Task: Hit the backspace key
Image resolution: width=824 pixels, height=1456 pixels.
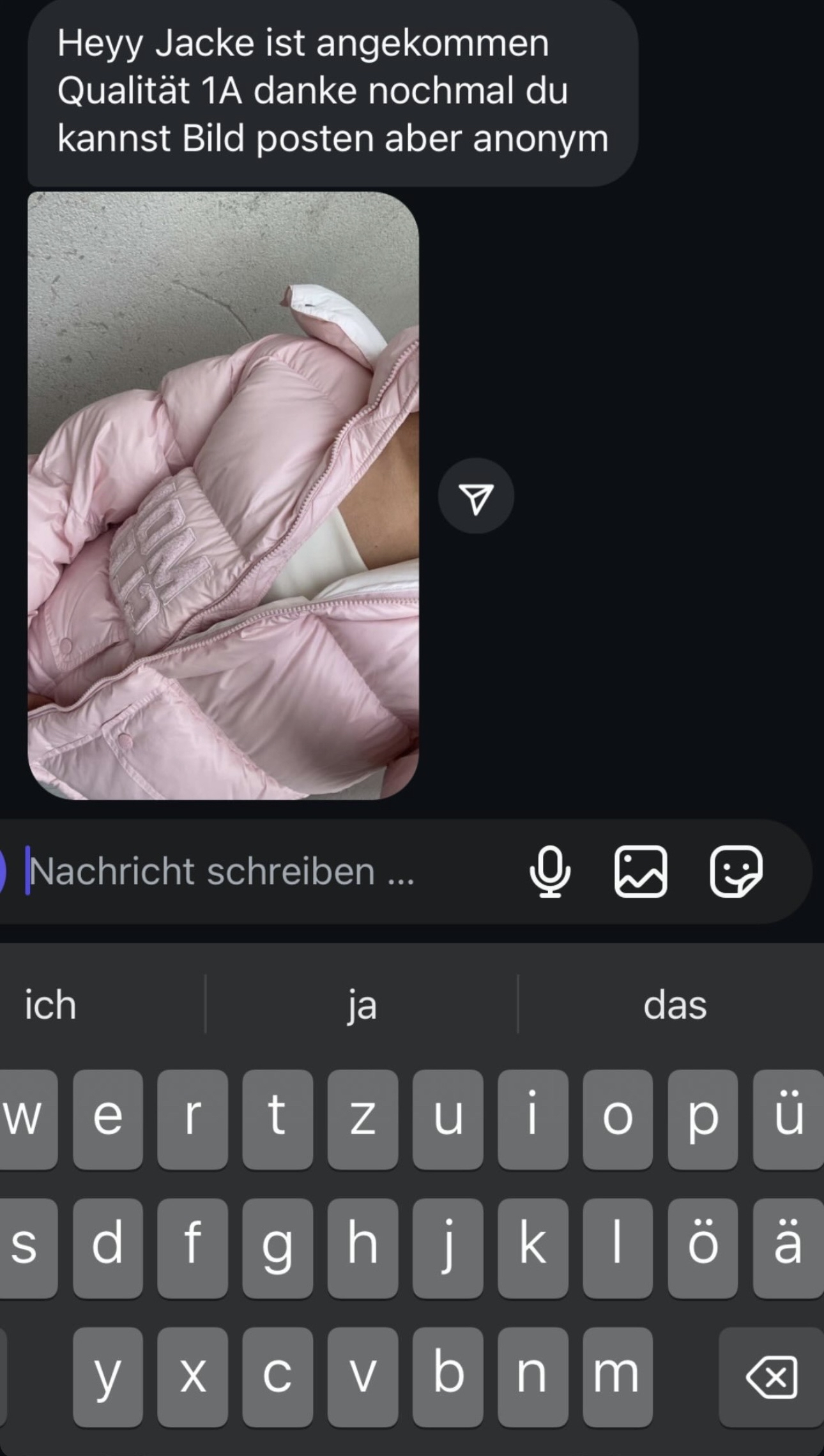Action: [771, 1377]
